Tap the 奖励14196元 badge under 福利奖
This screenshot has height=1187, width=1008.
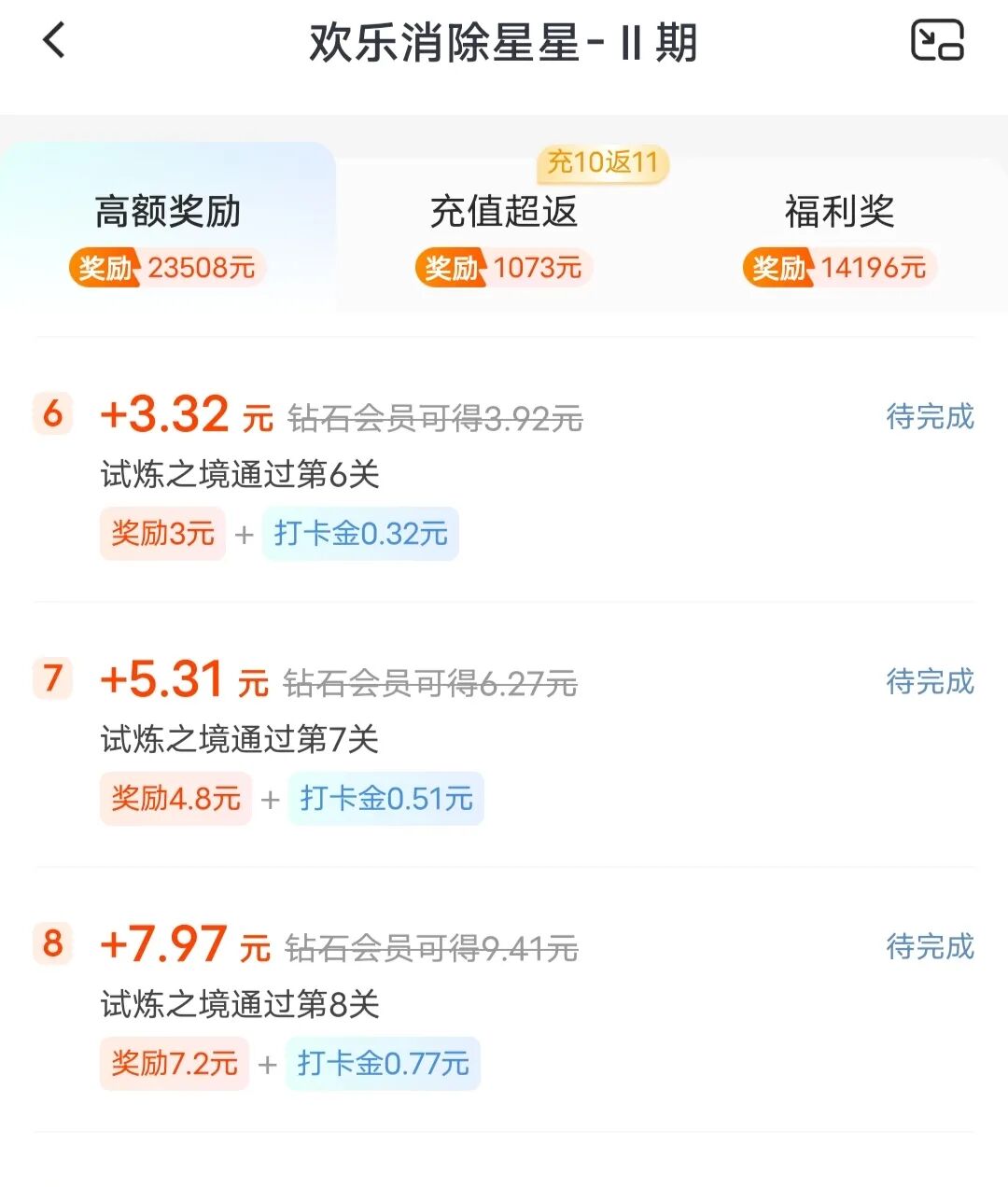pos(838,268)
